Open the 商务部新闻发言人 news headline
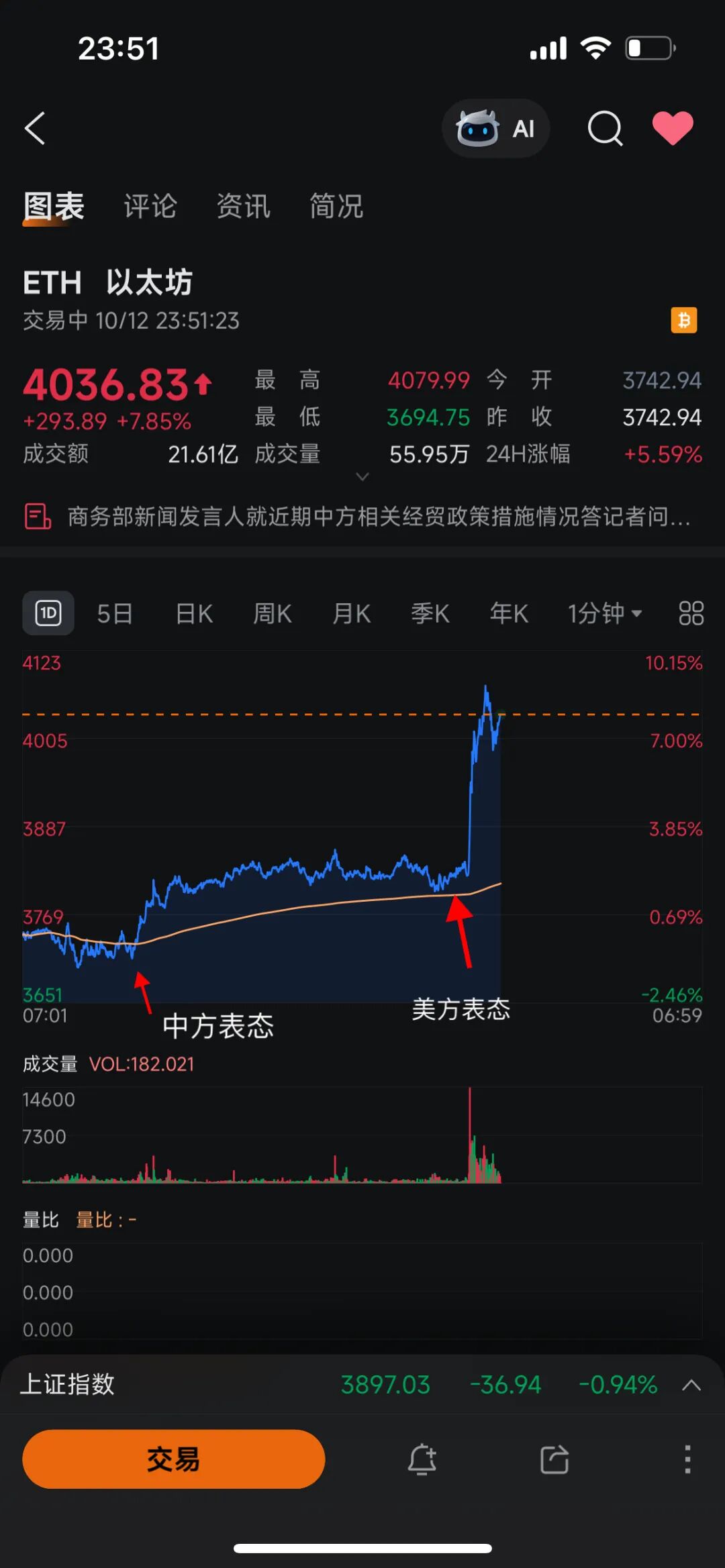Screen dimensions: 725x1568 click(x=378, y=517)
